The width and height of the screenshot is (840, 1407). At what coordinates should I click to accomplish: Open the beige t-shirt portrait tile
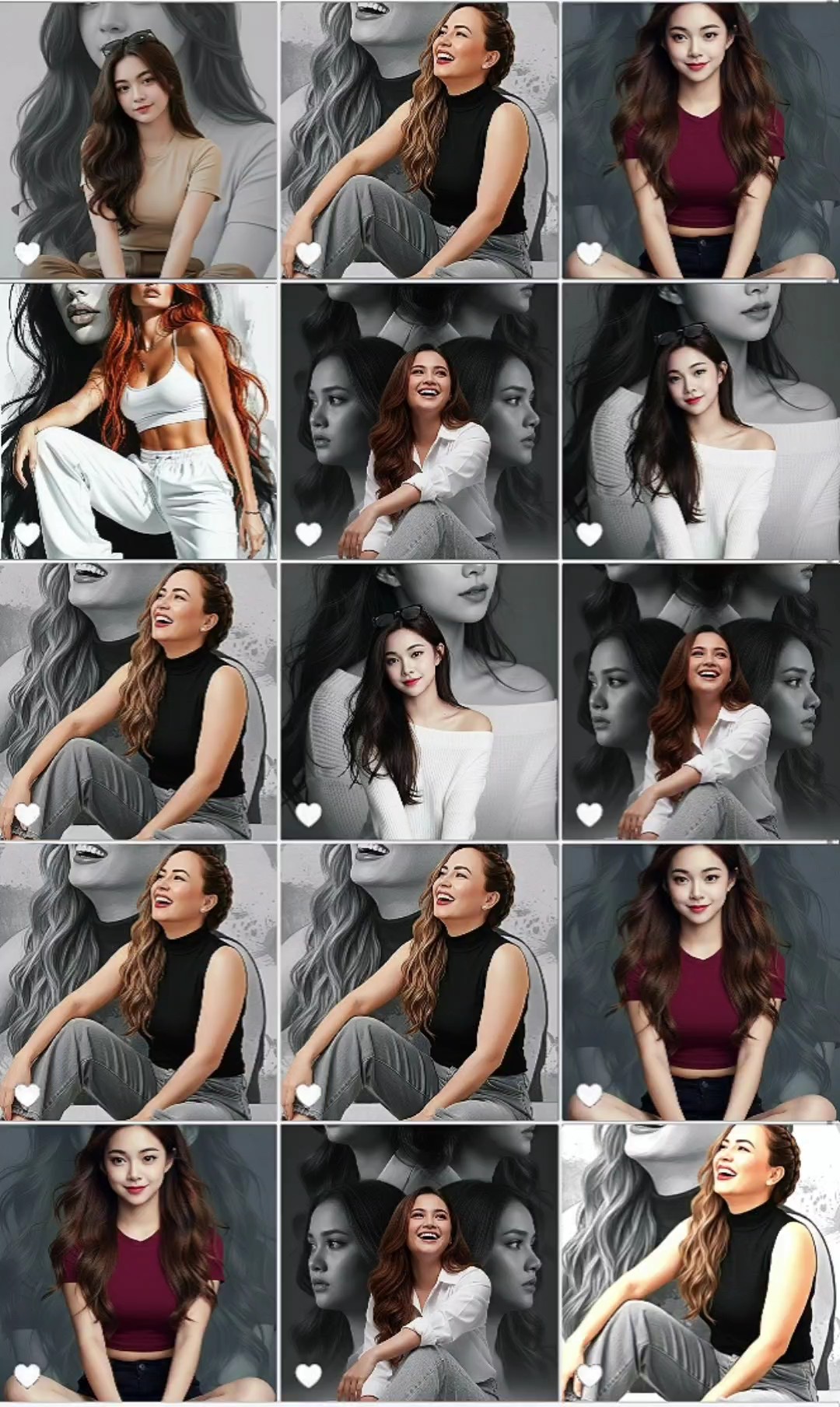tap(138, 140)
